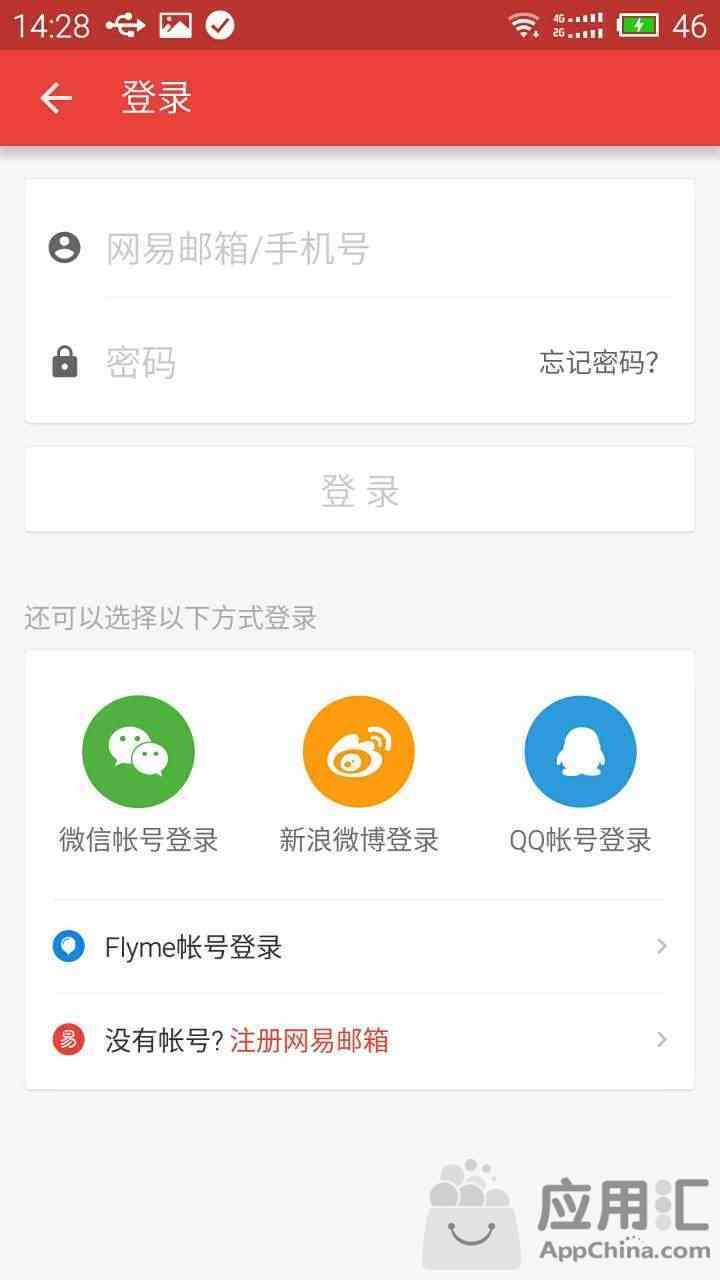This screenshot has height=1280, width=720.
Task: Go back using the arrow icon
Action: coord(56,98)
